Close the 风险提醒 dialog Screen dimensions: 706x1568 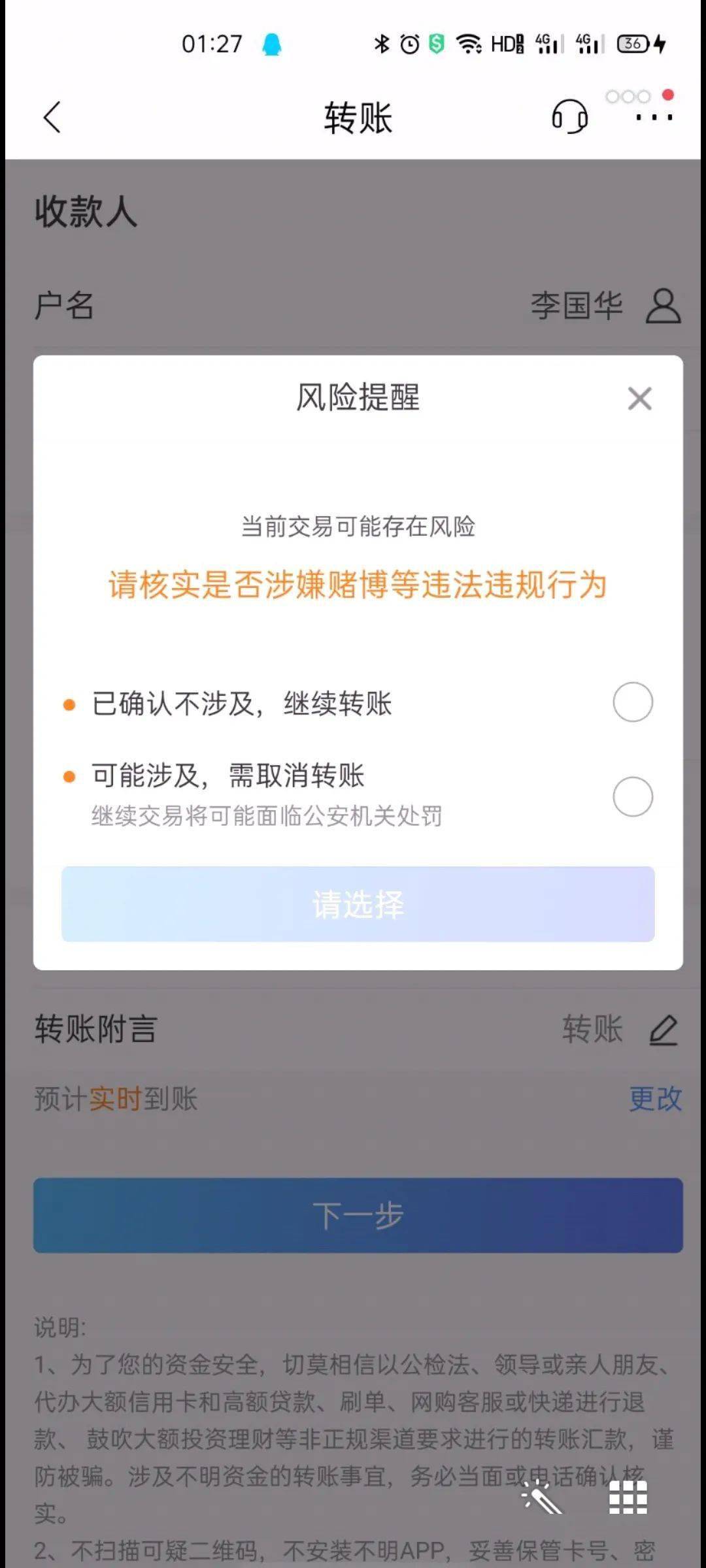point(639,399)
